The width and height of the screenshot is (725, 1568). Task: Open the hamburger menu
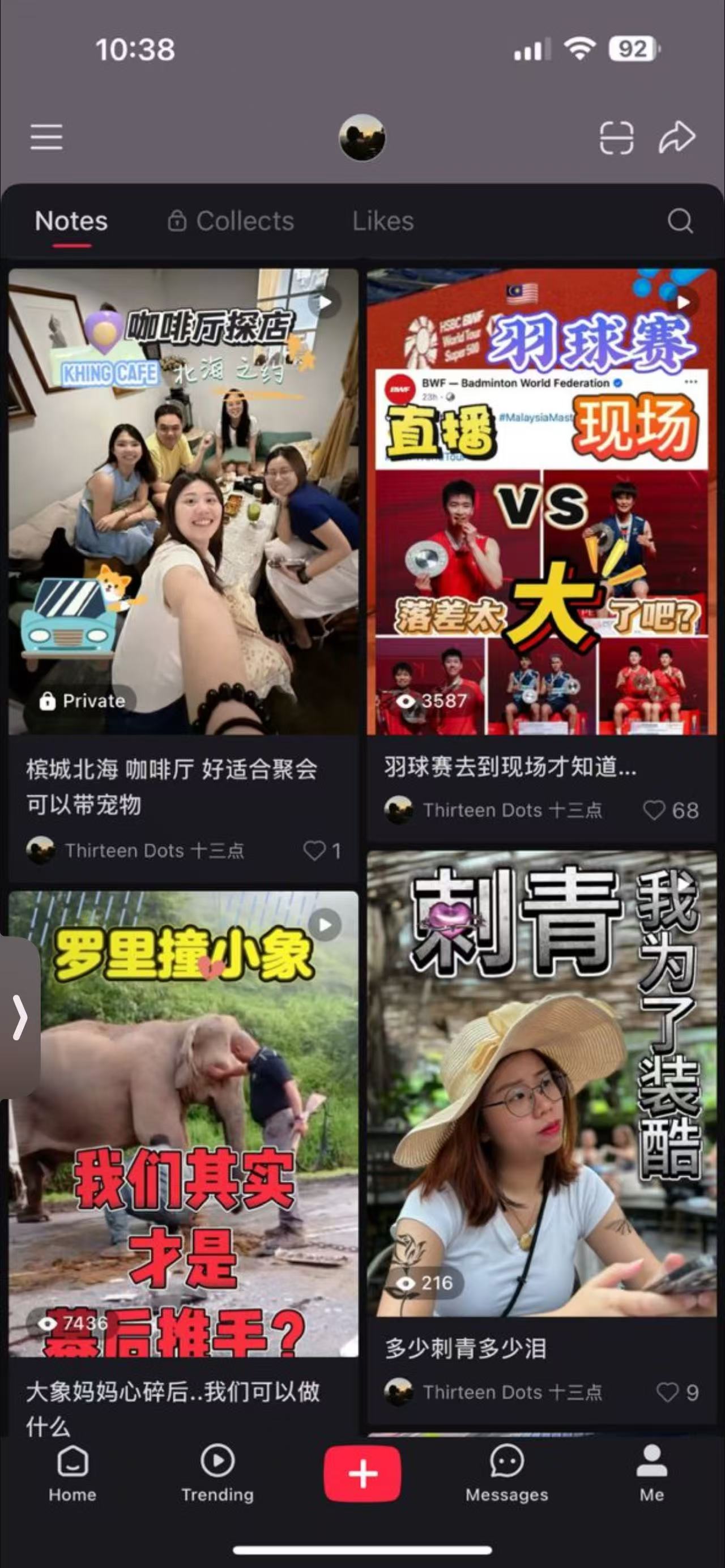46,138
